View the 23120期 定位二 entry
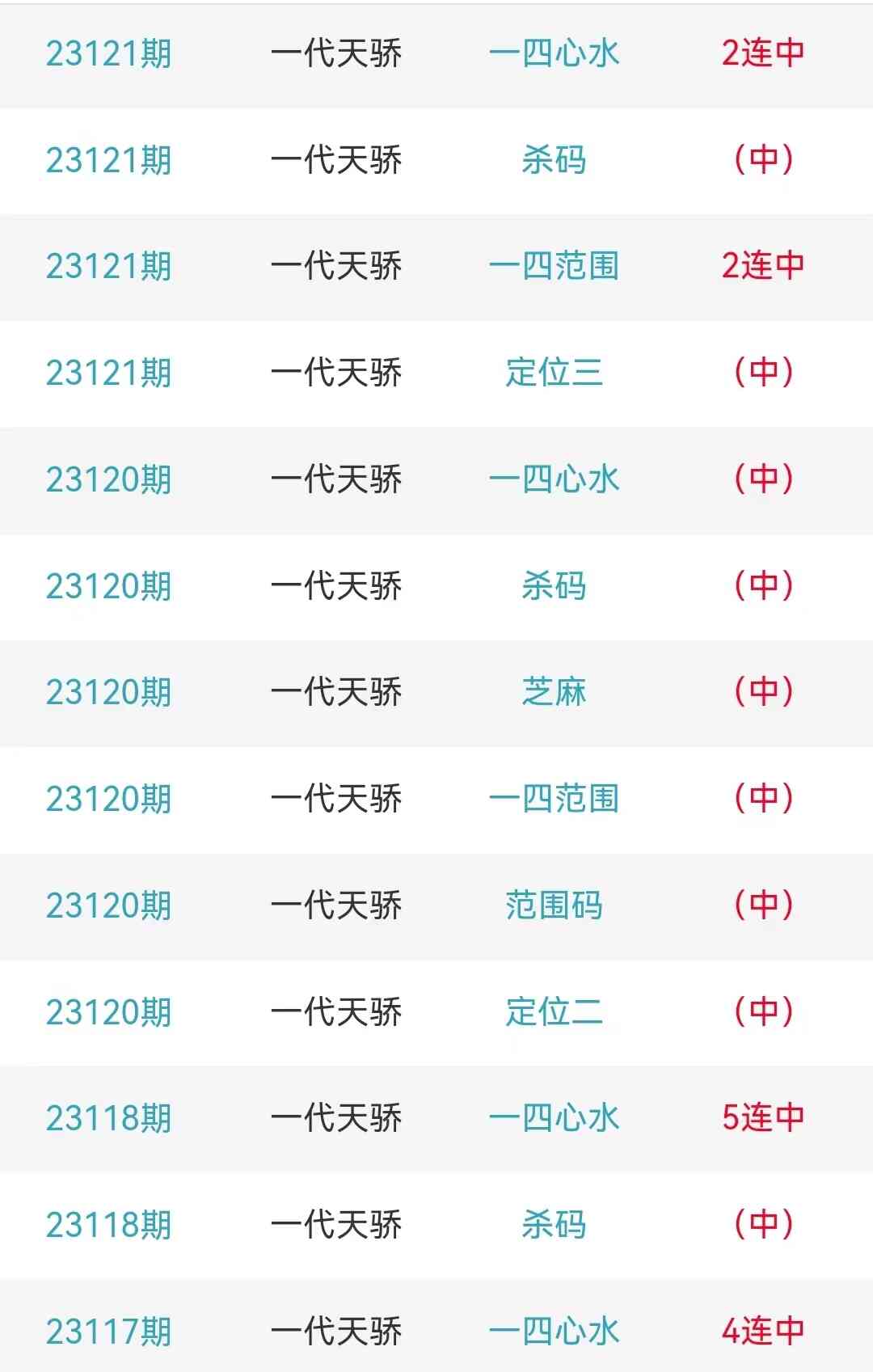 point(554,1012)
